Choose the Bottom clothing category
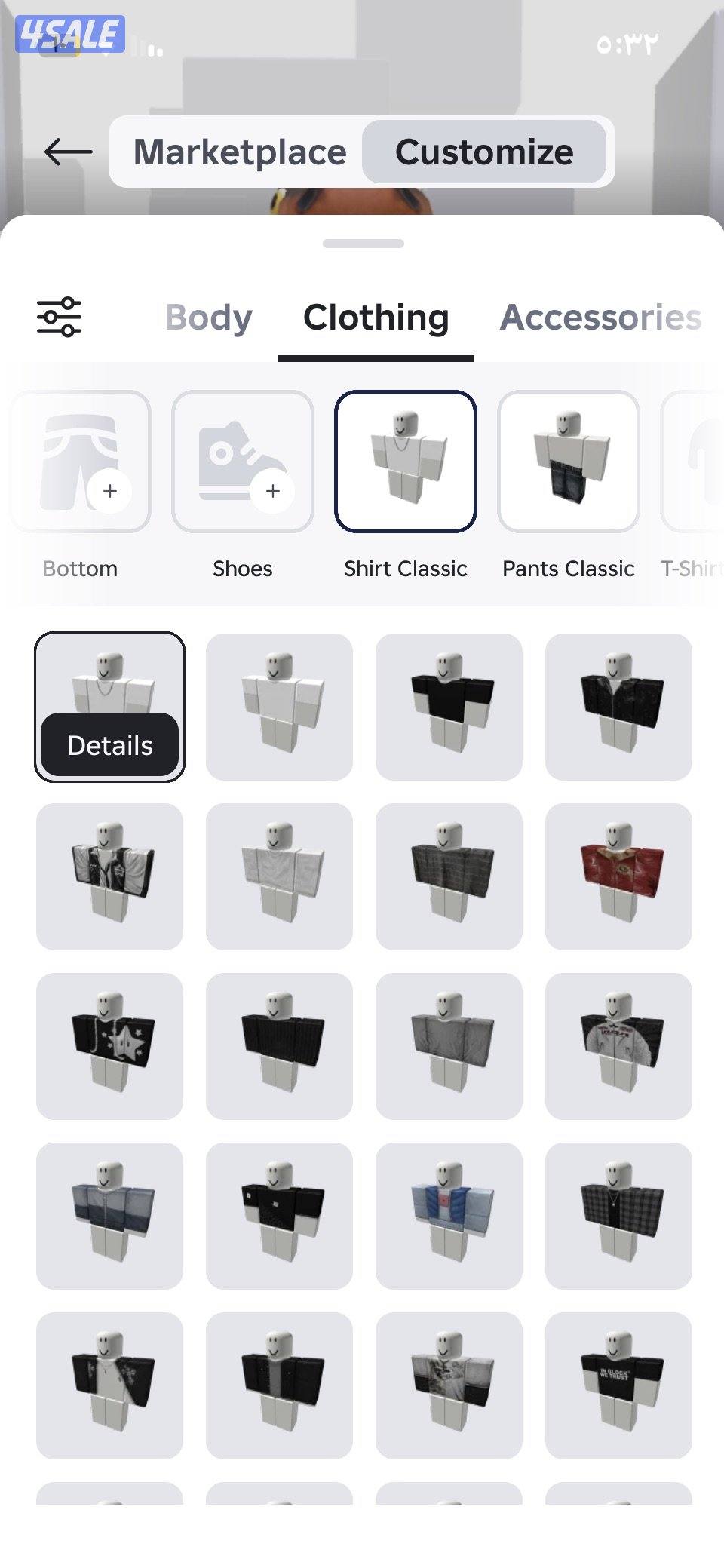This screenshot has height=1568, width=724. 81,462
